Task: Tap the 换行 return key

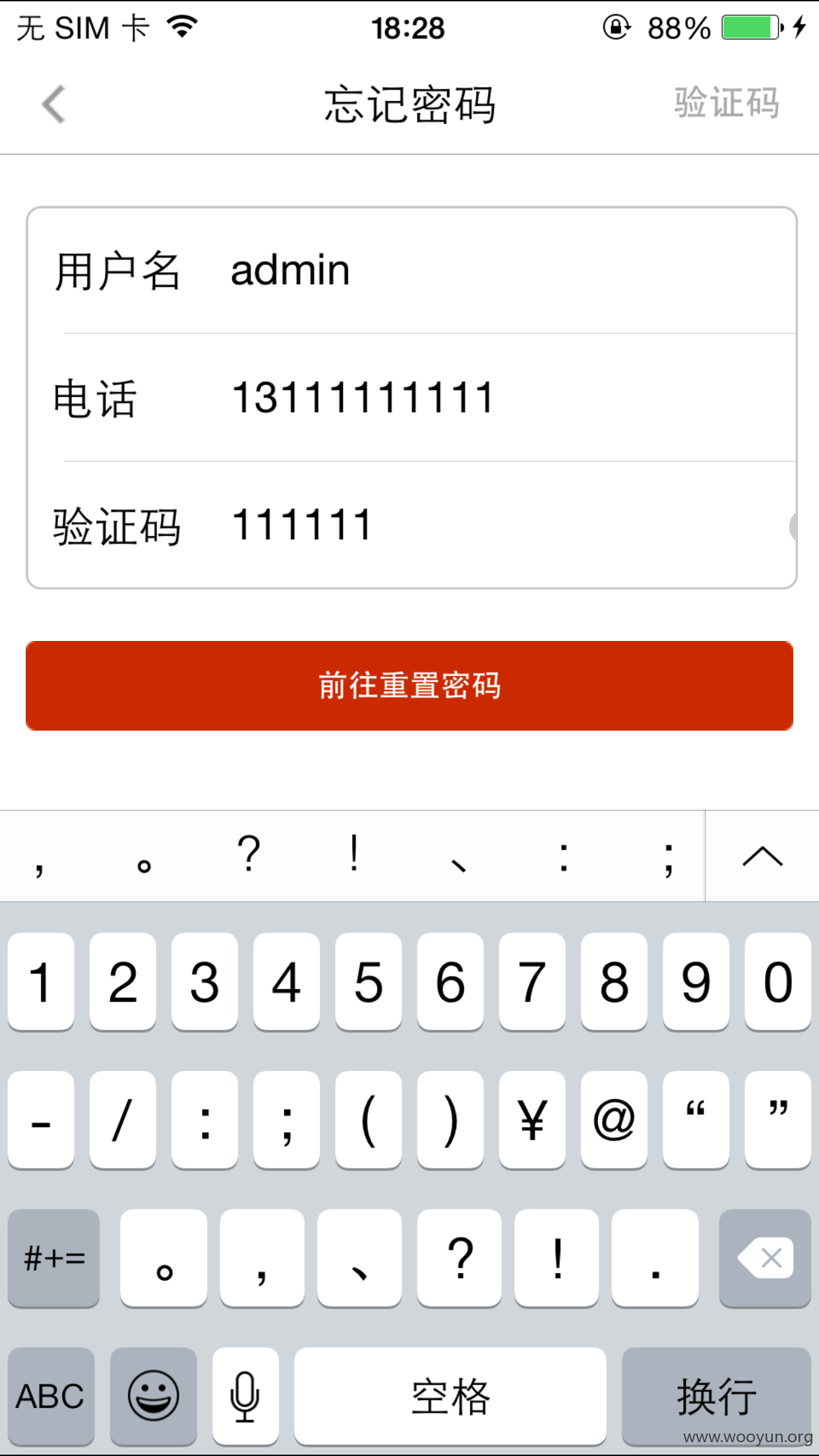Action: [716, 1396]
